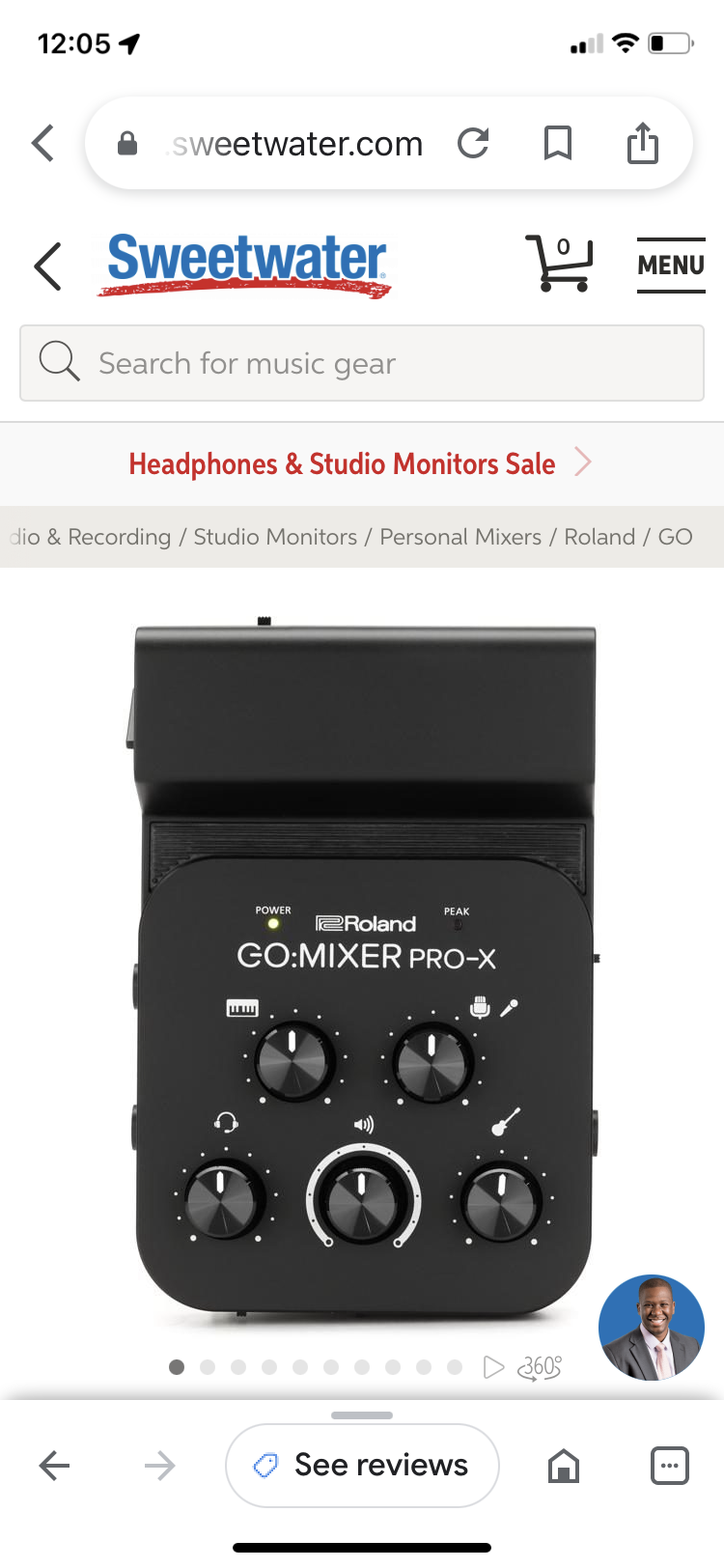
Task: Open Personal Mixers breadcrumb
Action: pyautogui.click(x=460, y=537)
